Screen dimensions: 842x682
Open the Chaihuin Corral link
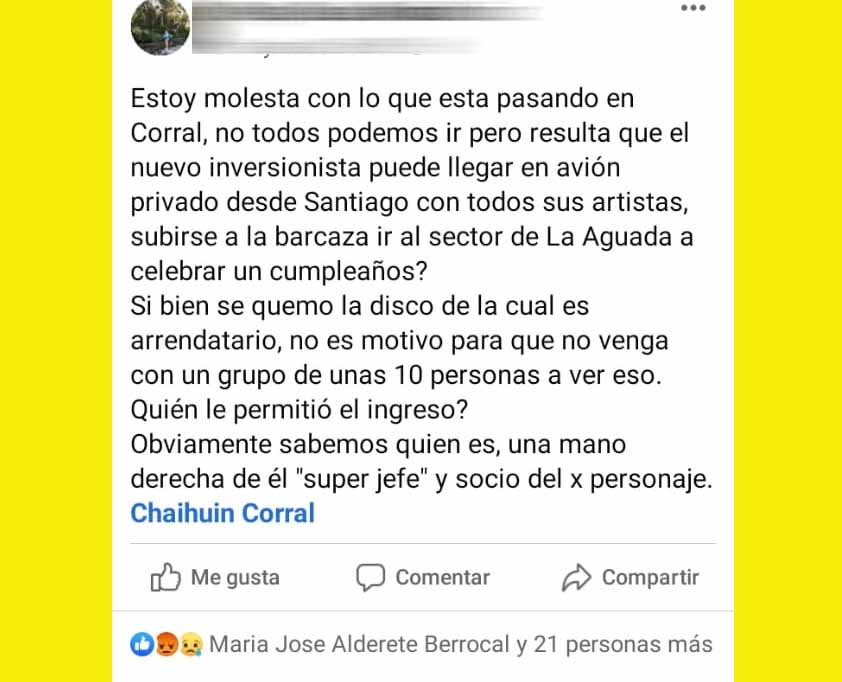pos(222,513)
